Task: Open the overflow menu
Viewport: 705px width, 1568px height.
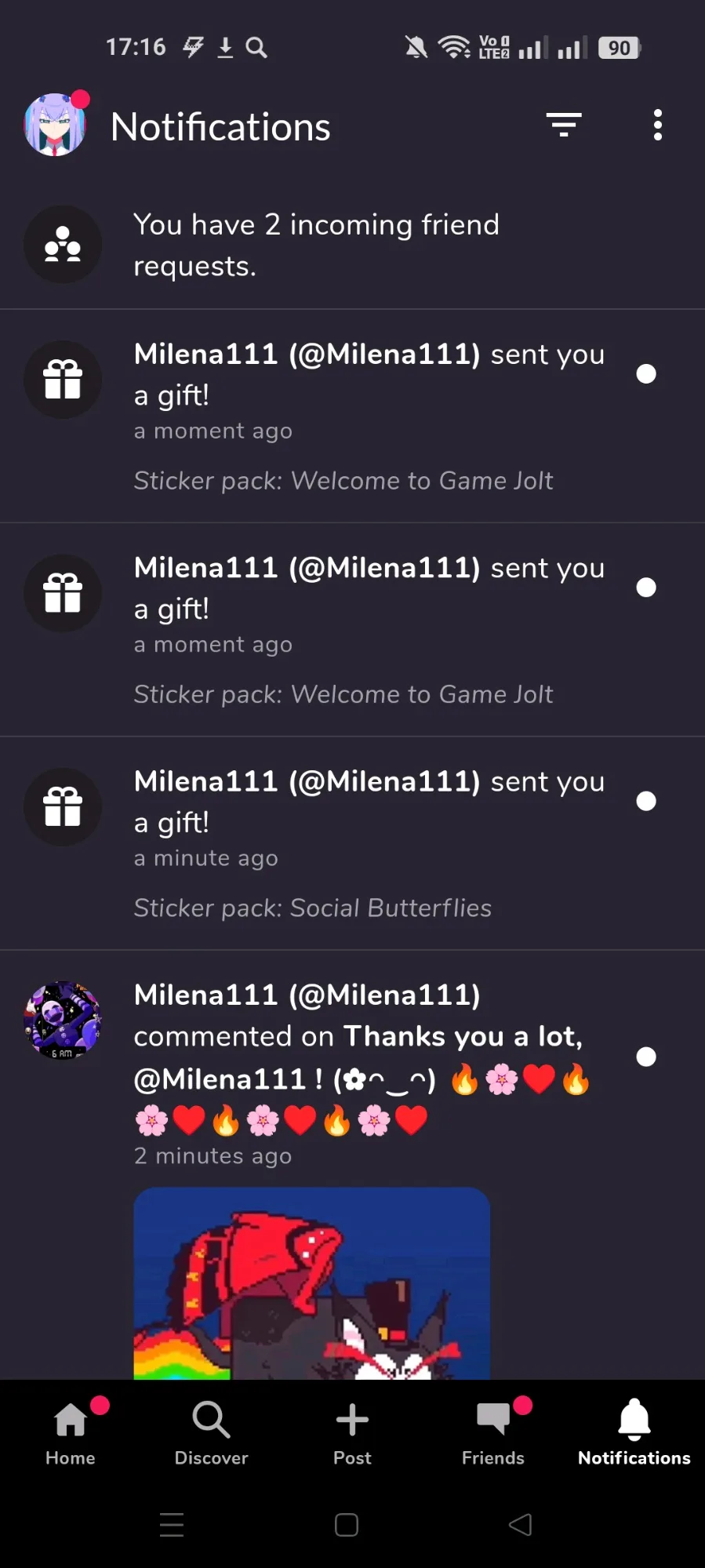Action: pos(657,125)
